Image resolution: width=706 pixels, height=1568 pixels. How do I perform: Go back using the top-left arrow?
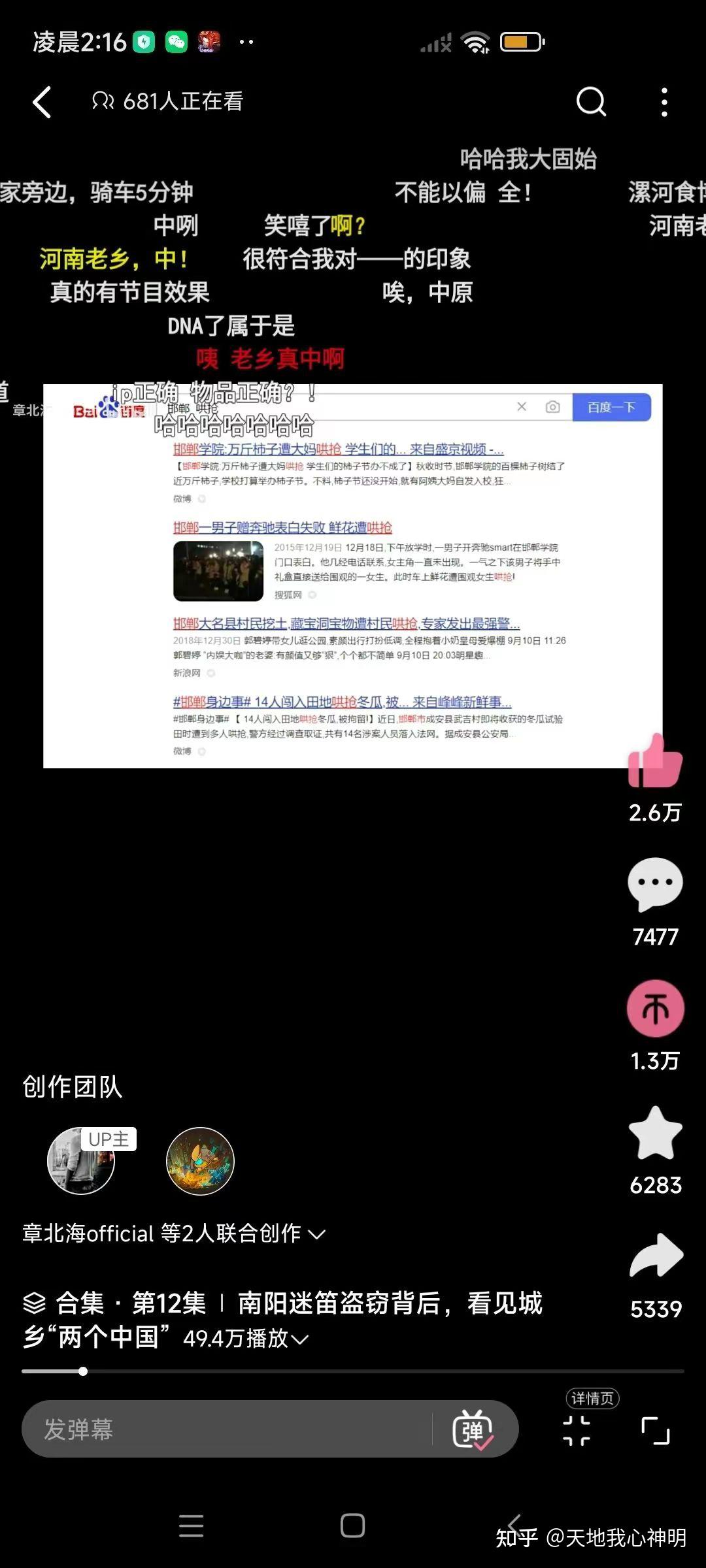42,102
